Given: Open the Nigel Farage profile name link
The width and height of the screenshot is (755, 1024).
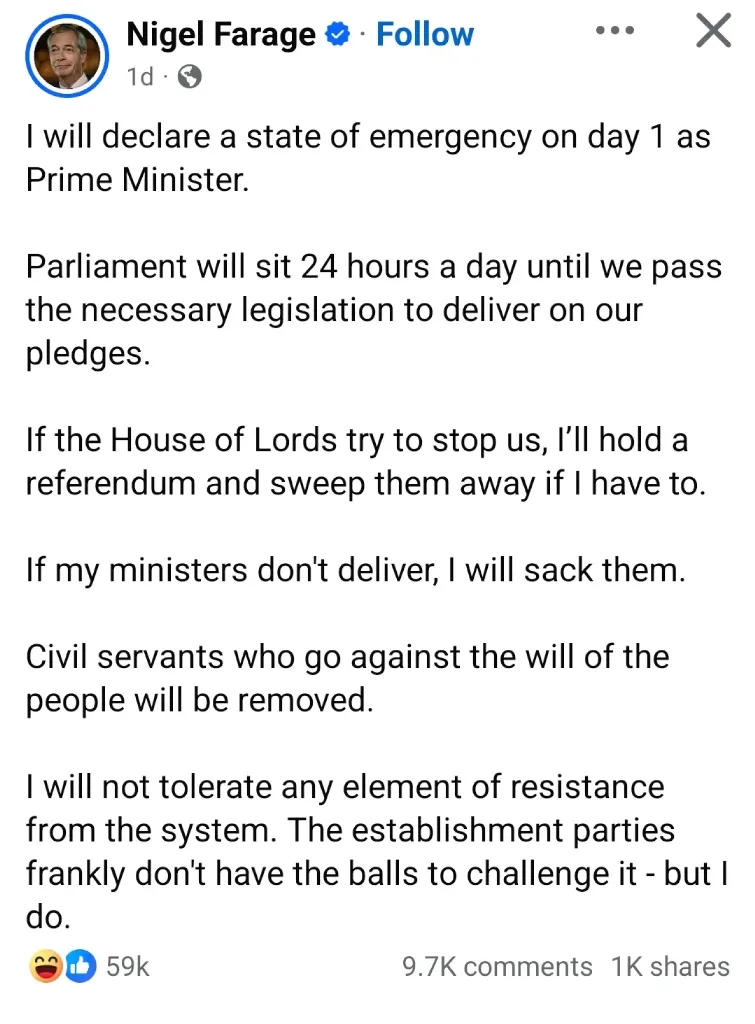Looking at the screenshot, I should pos(221,35).
